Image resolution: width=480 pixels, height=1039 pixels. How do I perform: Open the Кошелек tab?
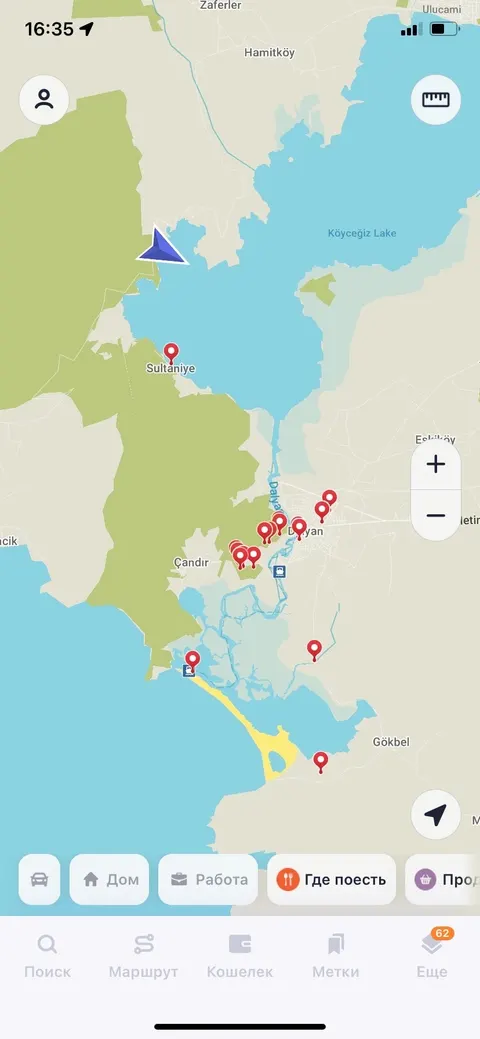pyautogui.click(x=240, y=956)
